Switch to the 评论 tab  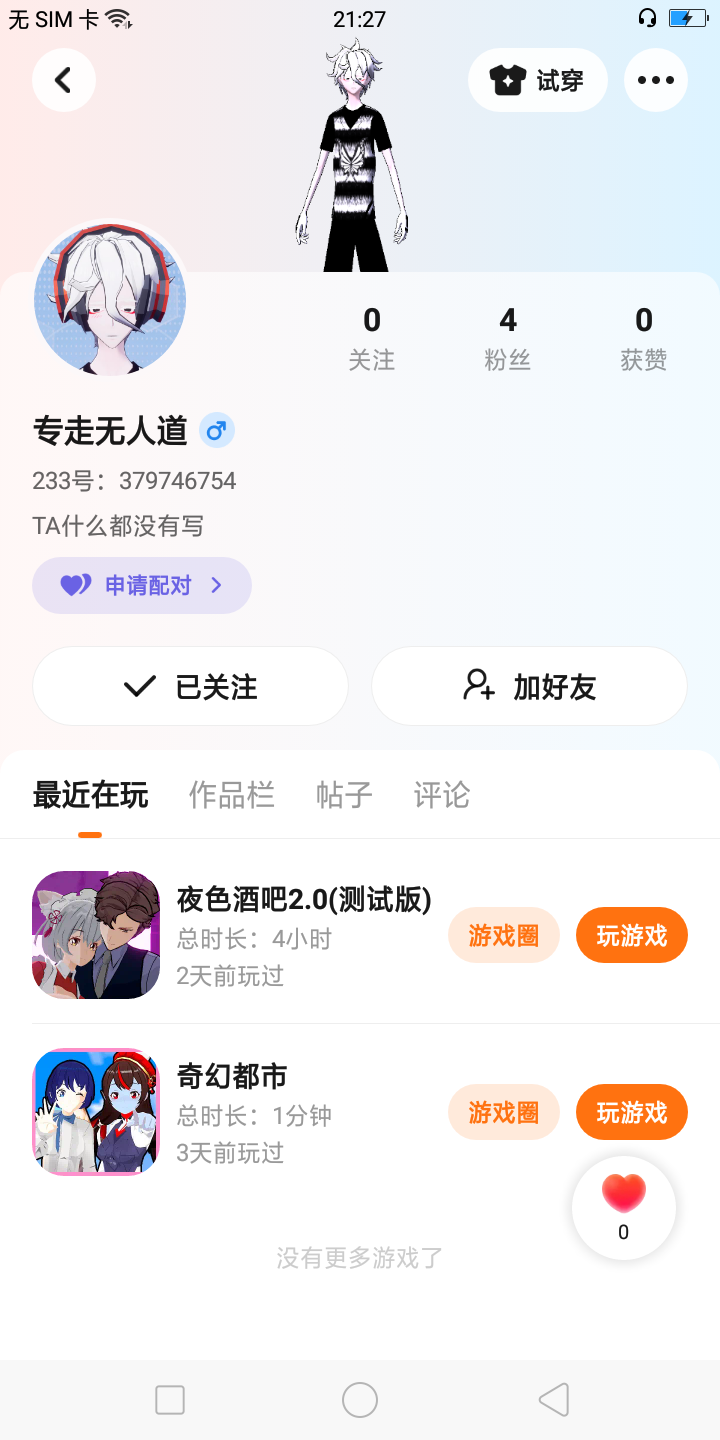point(442,795)
